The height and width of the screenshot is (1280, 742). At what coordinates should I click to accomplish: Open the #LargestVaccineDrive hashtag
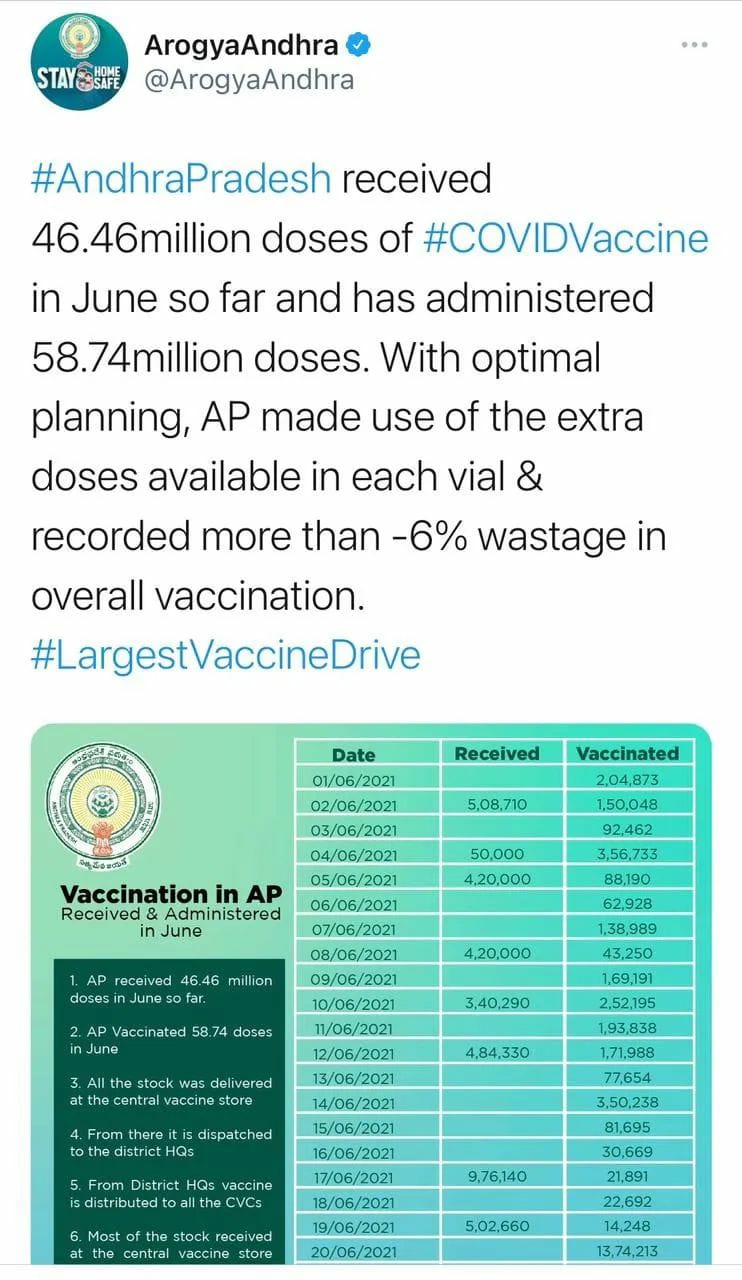226,656
